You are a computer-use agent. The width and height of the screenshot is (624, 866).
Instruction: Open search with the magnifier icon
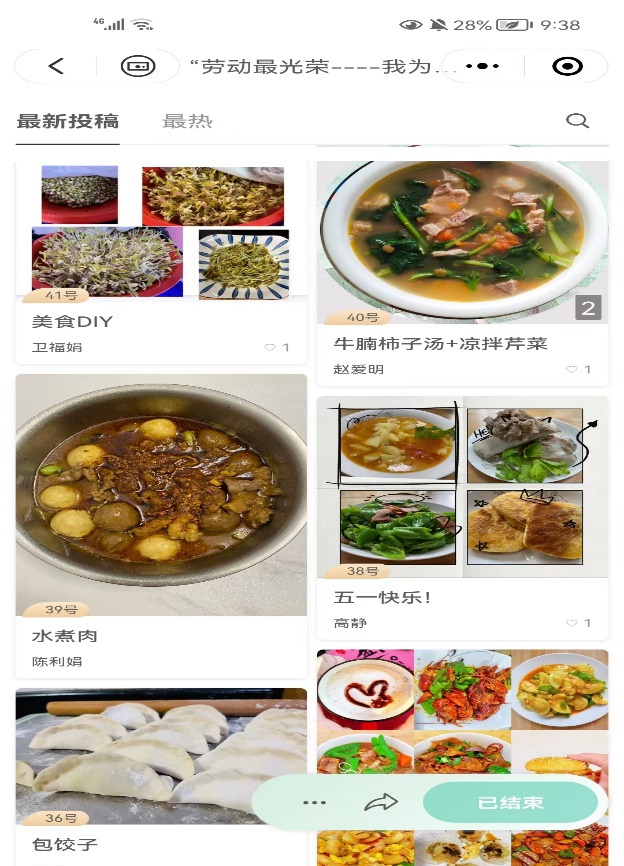[577, 121]
